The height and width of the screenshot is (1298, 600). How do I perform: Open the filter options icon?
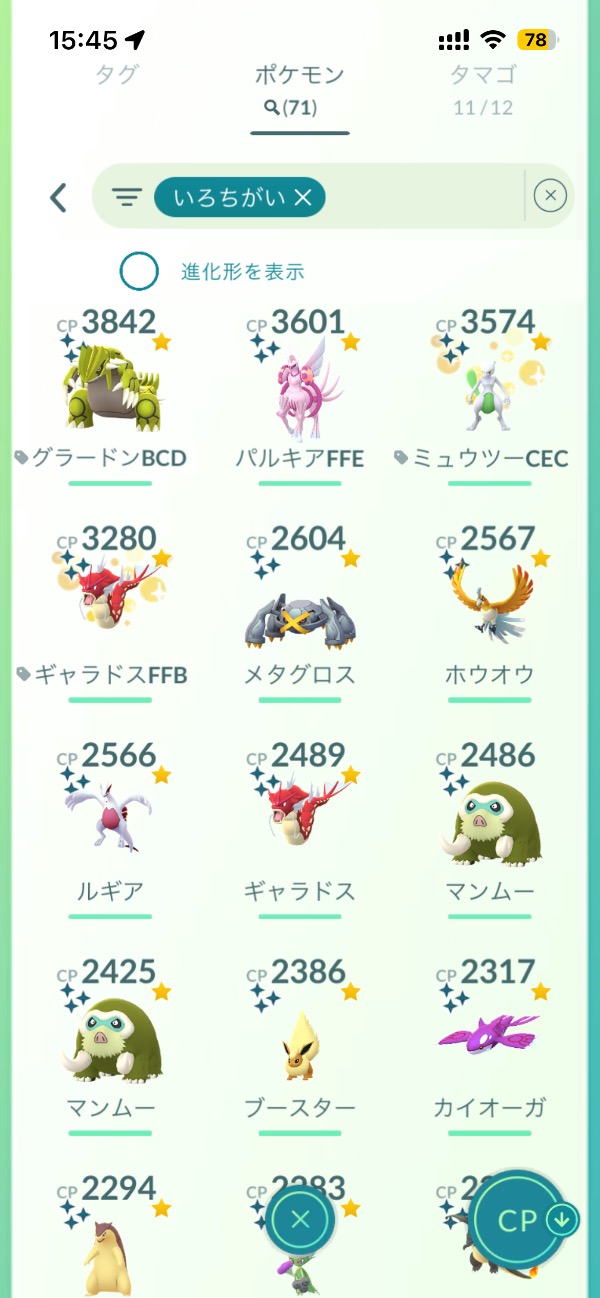[x=127, y=198]
